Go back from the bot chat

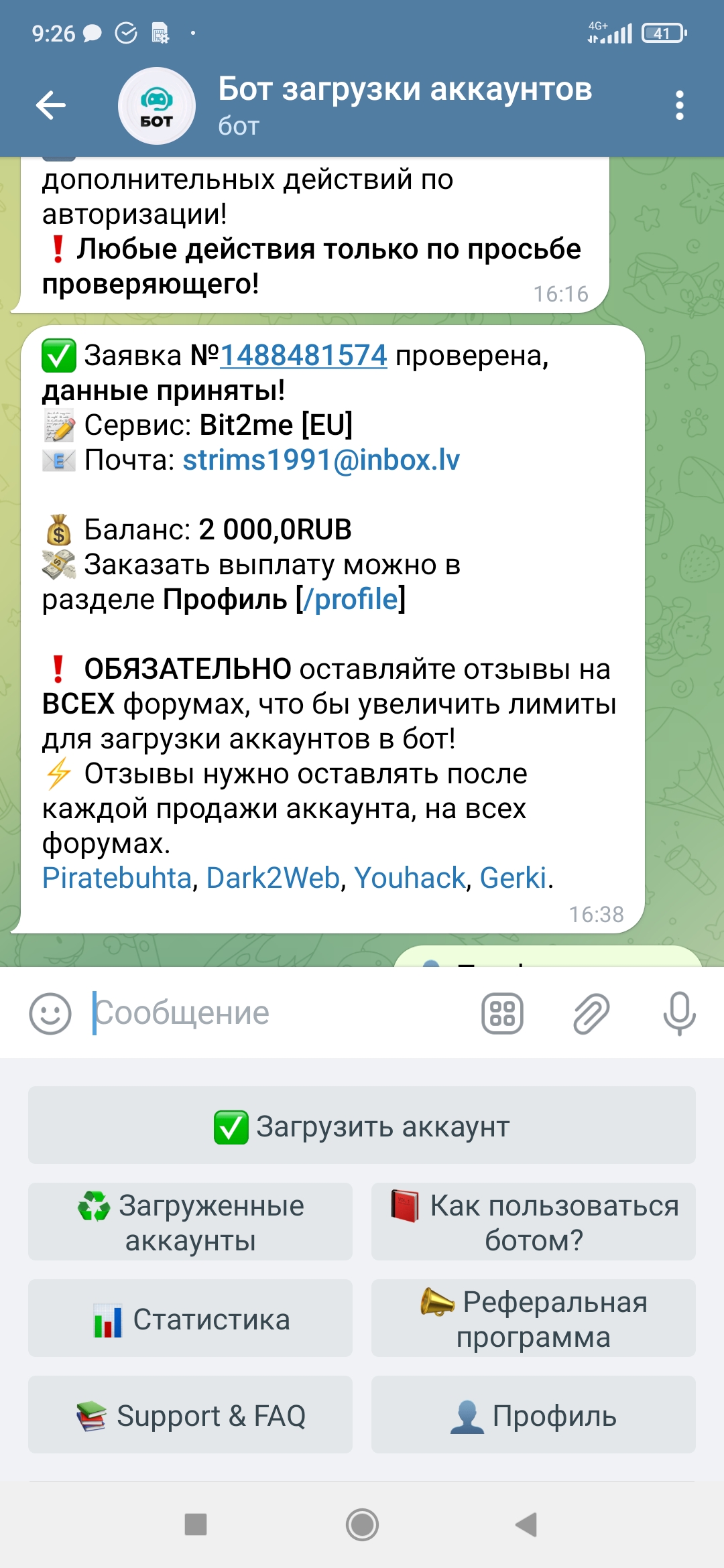51,105
